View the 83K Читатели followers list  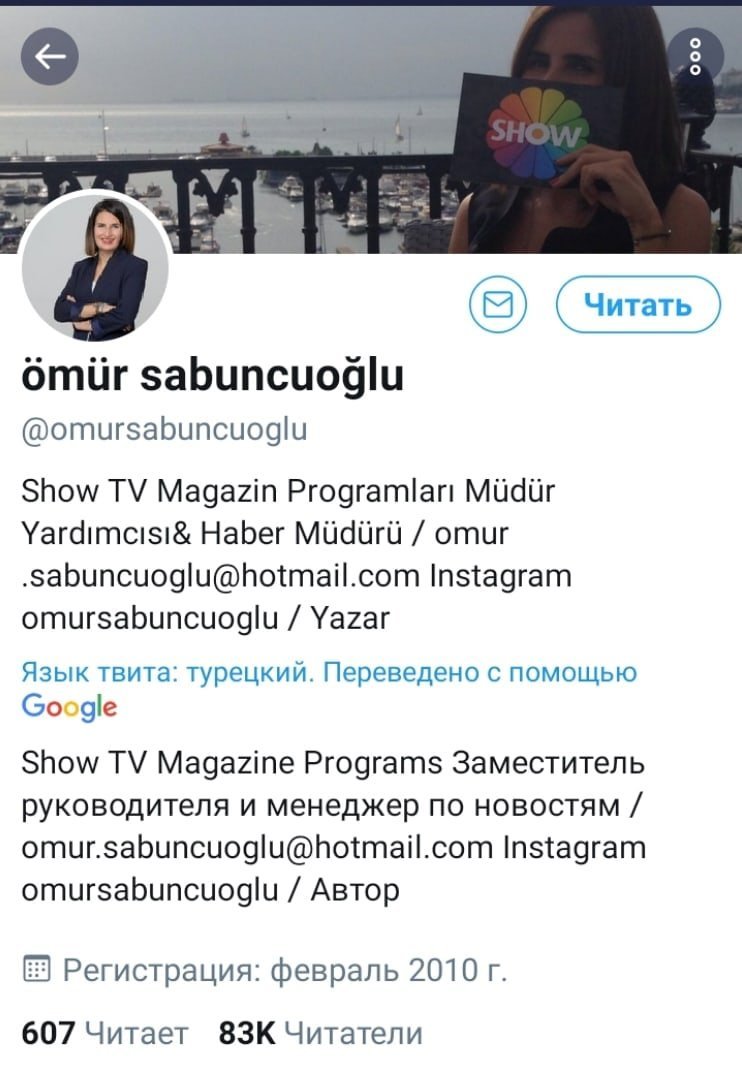(320, 1033)
